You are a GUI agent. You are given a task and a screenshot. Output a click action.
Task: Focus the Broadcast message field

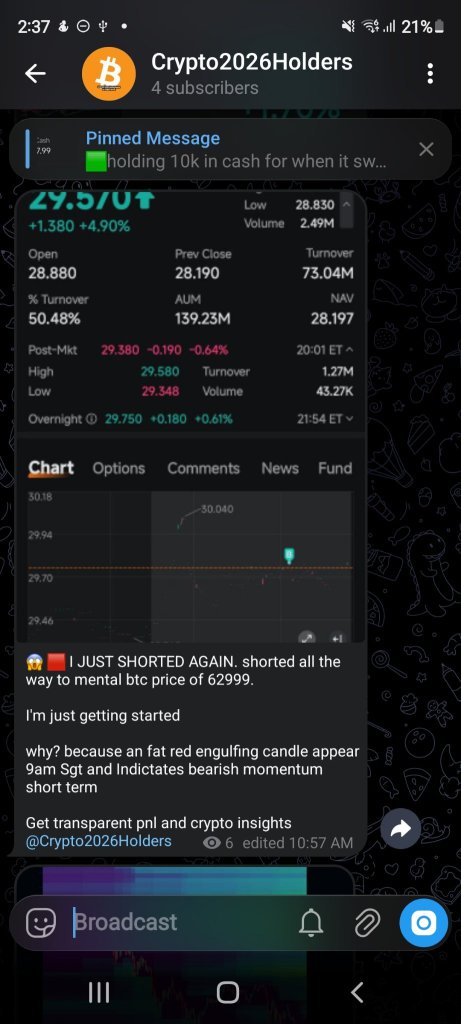click(178, 922)
